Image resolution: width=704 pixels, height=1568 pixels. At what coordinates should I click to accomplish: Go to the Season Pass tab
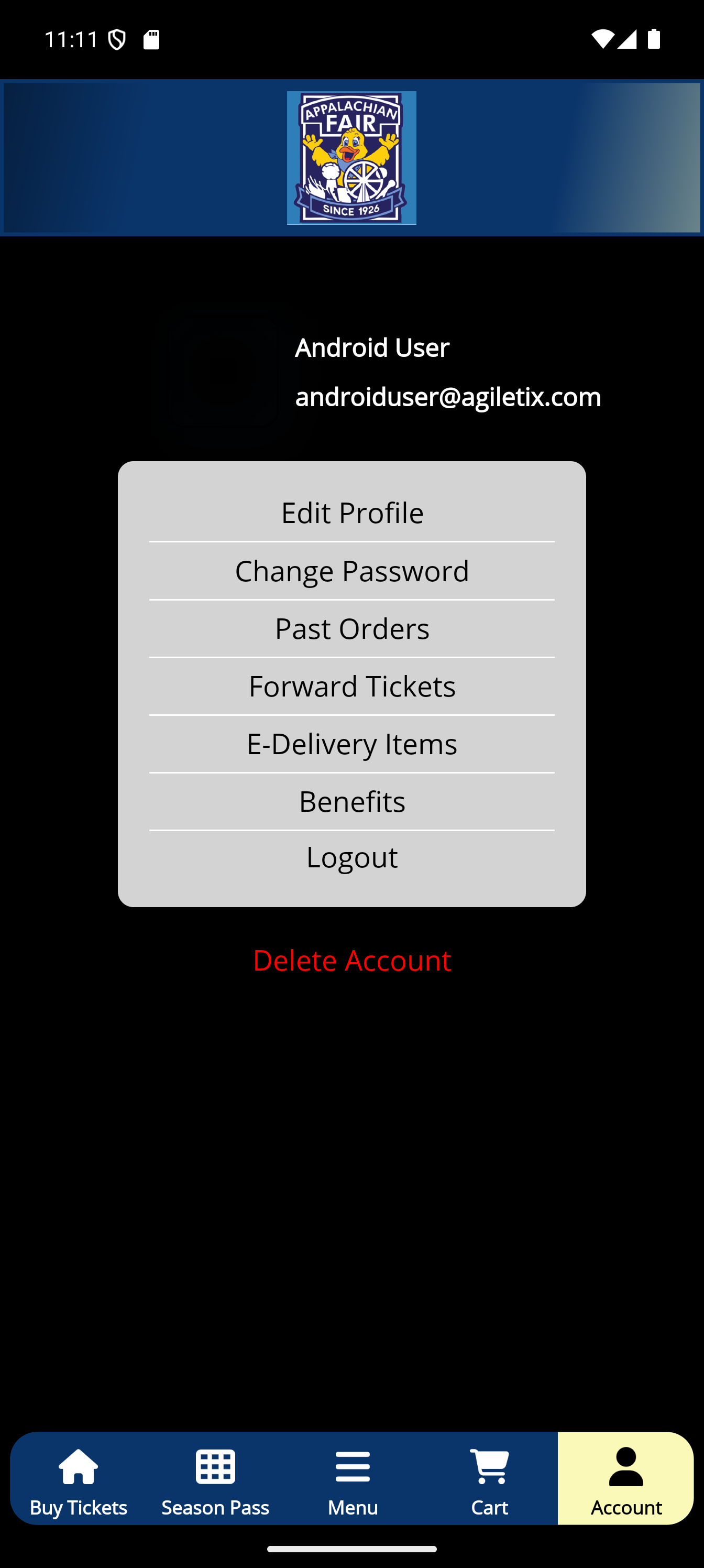pyautogui.click(x=215, y=1479)
